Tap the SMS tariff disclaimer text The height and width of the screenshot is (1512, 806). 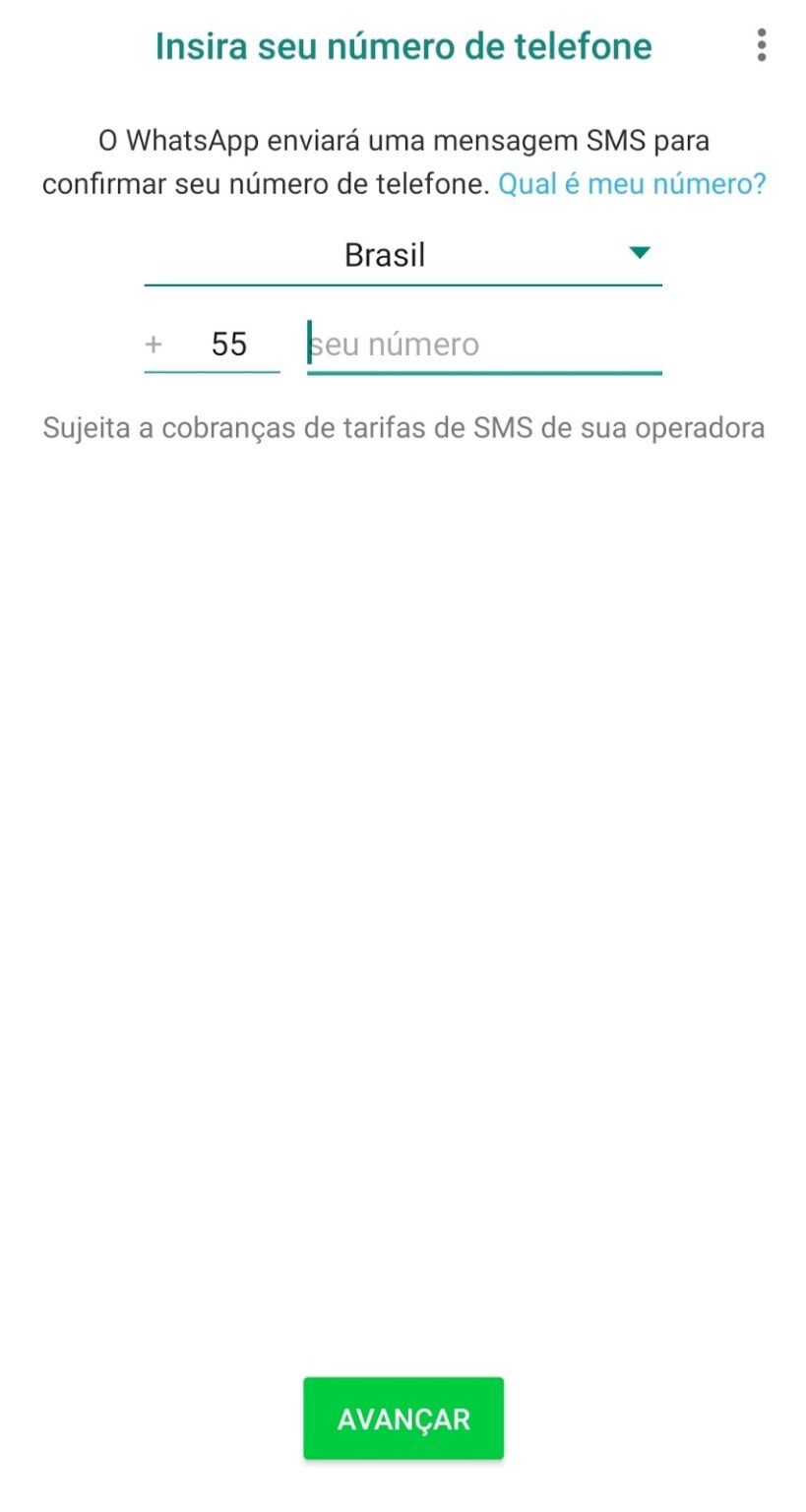[403, 427]
